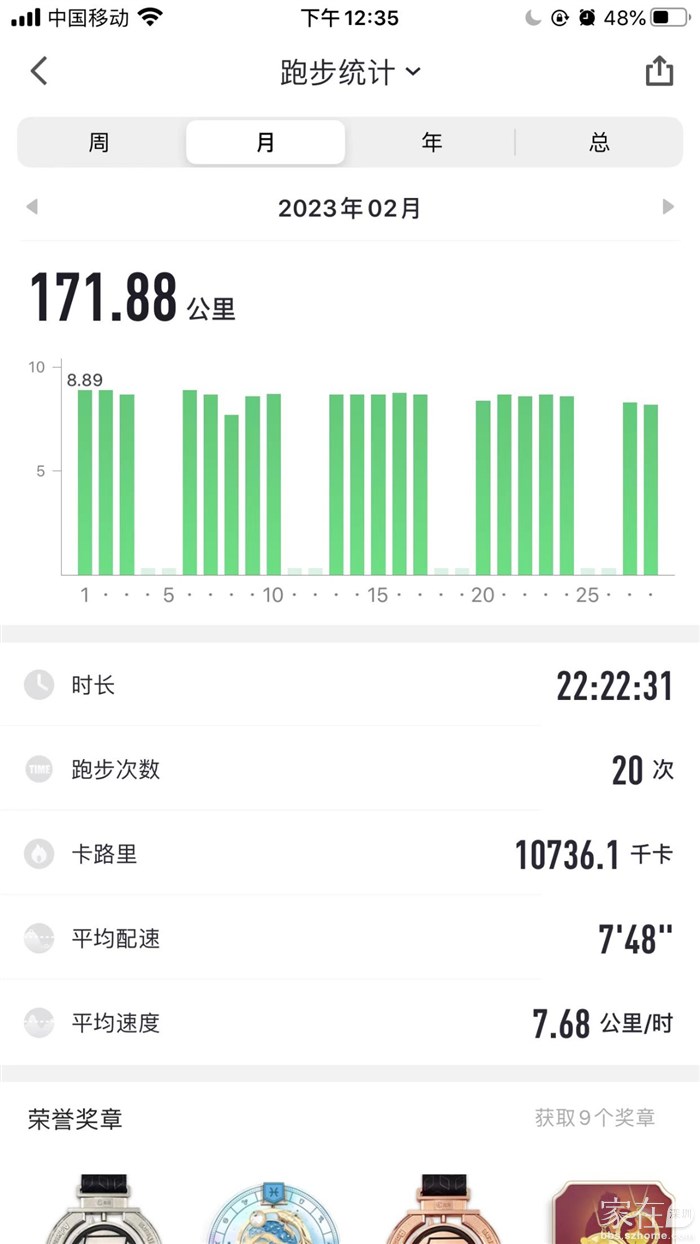Advance to the next month

point(668,207)
